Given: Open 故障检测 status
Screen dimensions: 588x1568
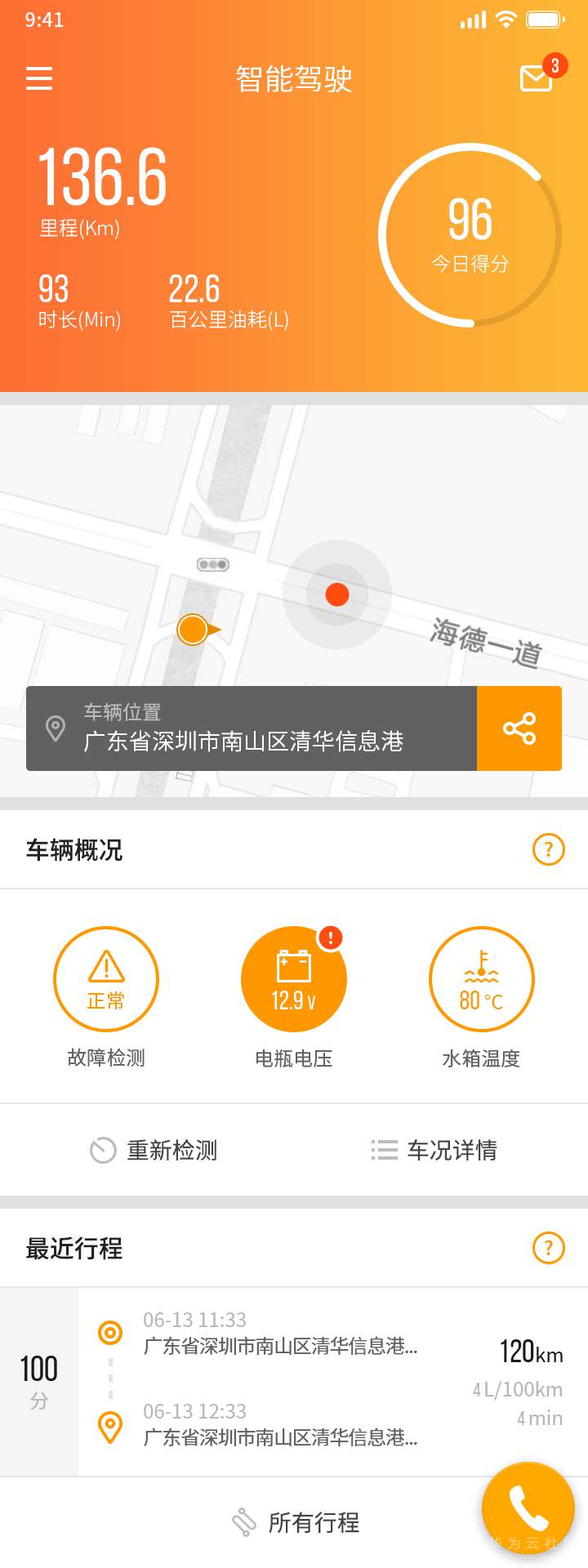Looking at the screenshot, I should (106, 979).
